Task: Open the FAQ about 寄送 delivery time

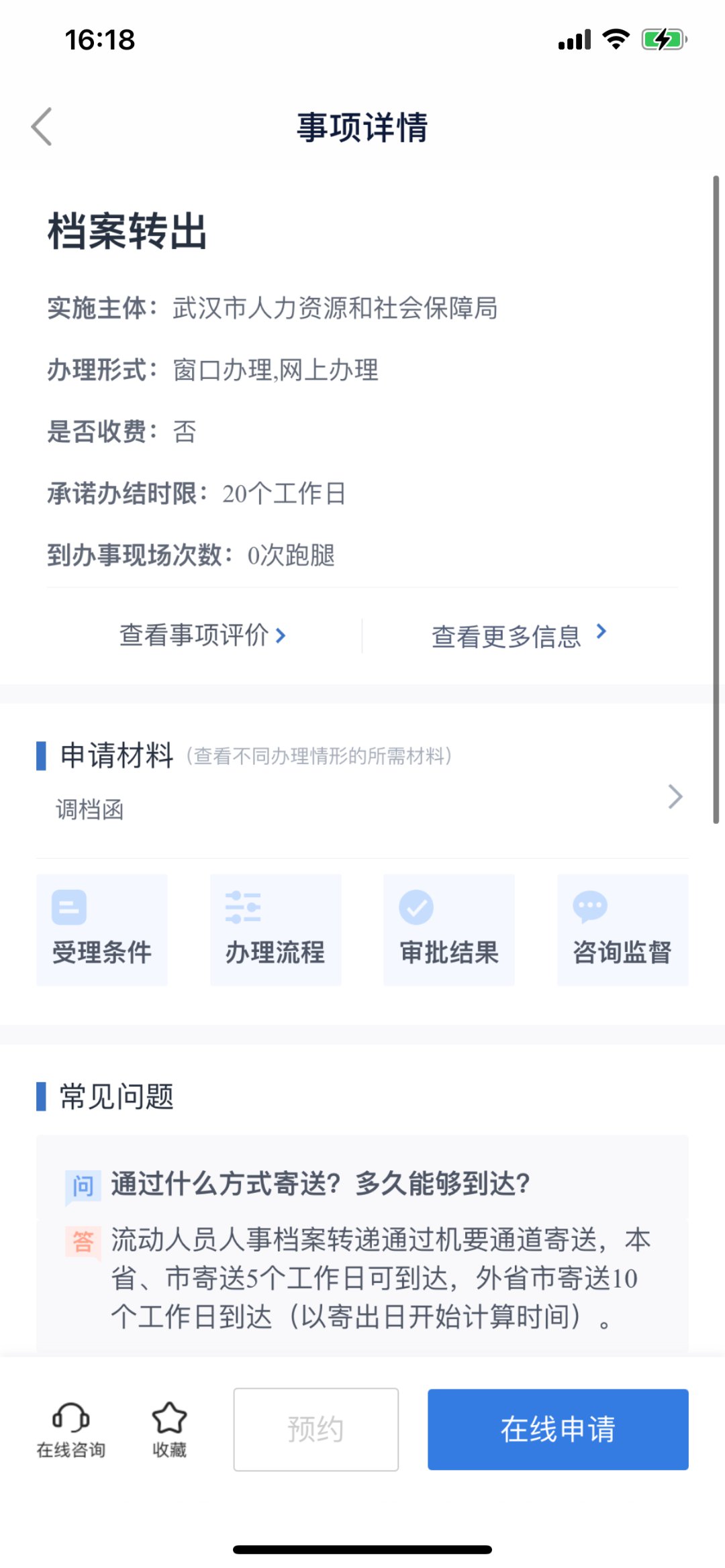Action: pyautogui.click(x=321, y=1184)
